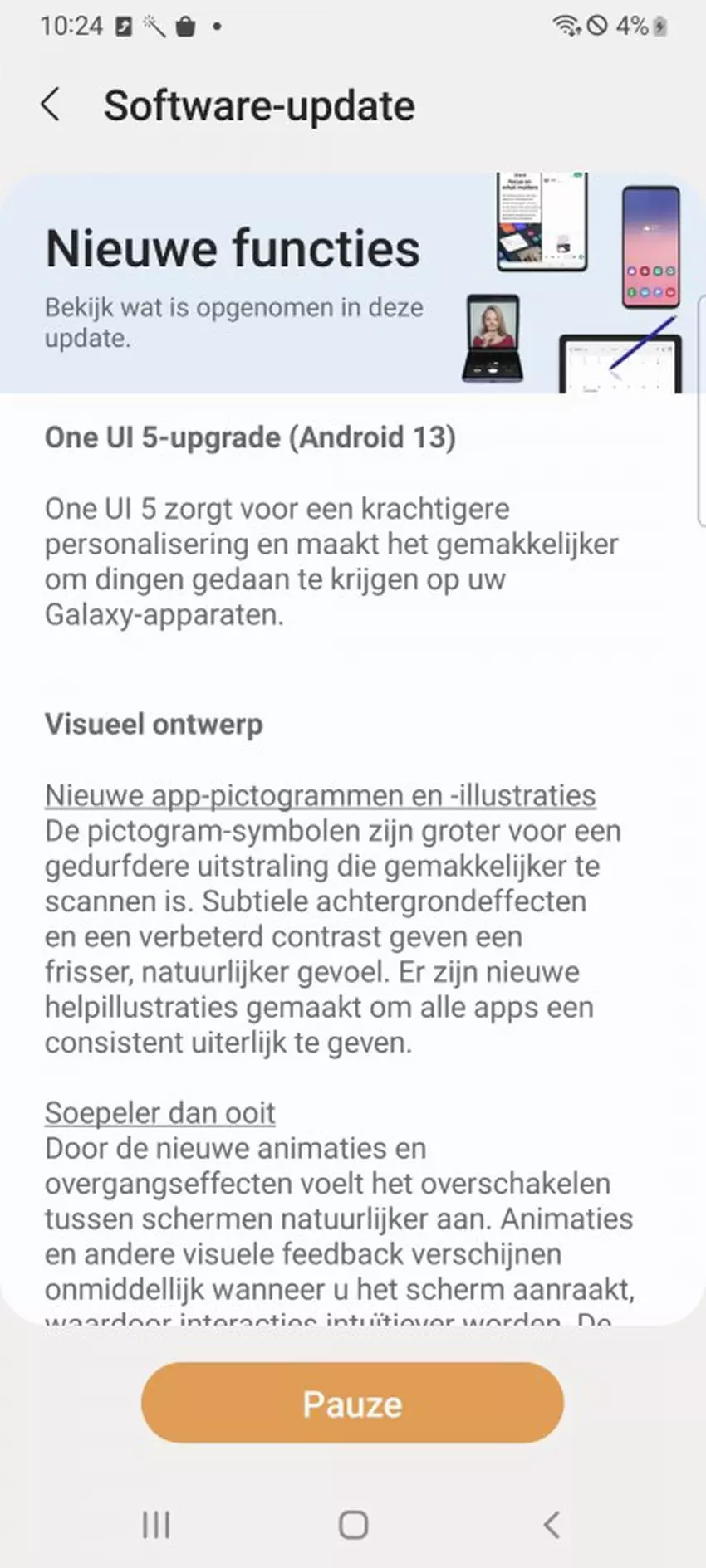Viewport: 706px width, 1568px height.
Task: Open recent apps from navigation bar
Action: [x=156, y=1524]
